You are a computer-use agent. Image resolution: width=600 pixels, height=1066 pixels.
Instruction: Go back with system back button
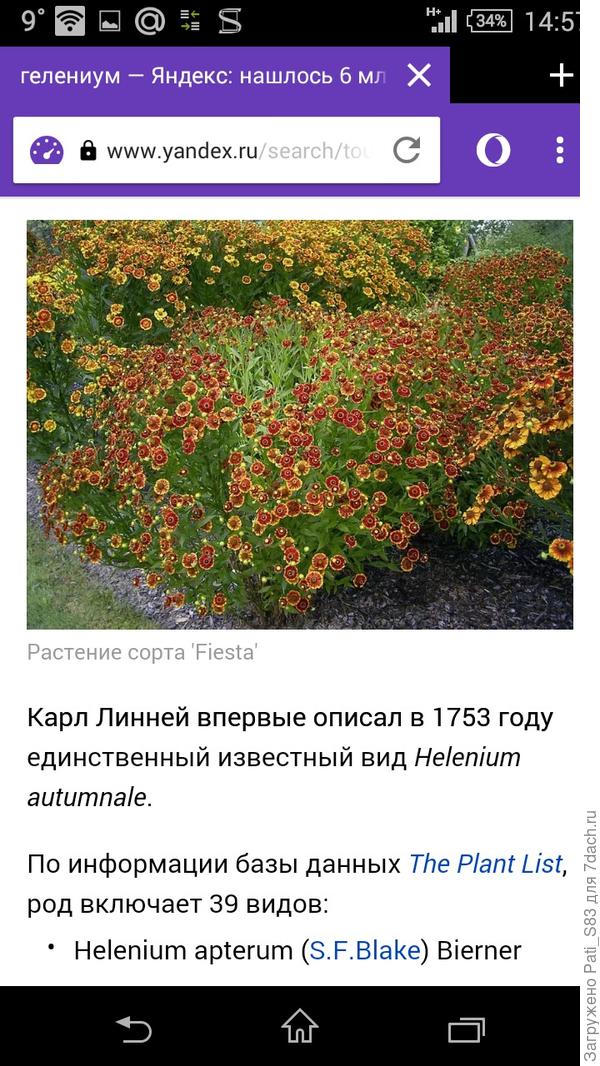(133, 1028)
